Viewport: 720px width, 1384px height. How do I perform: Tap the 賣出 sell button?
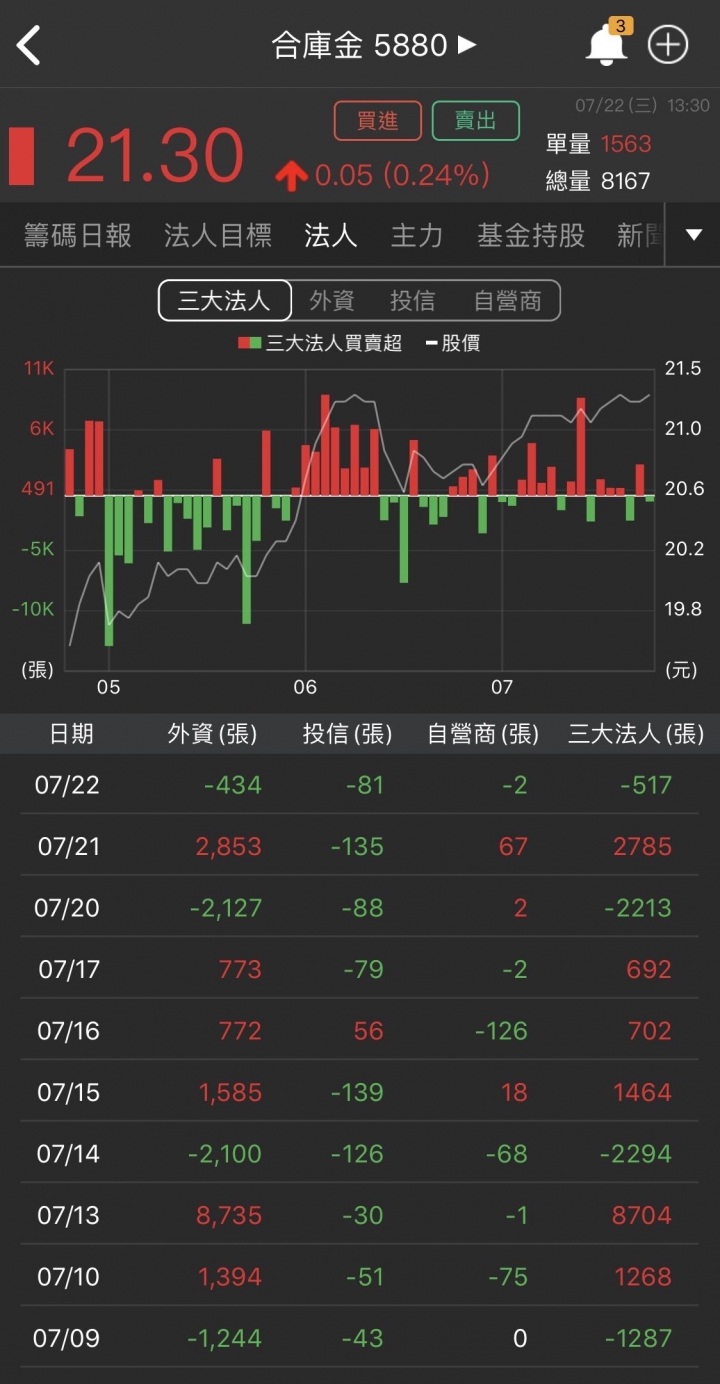click(476, 121)
